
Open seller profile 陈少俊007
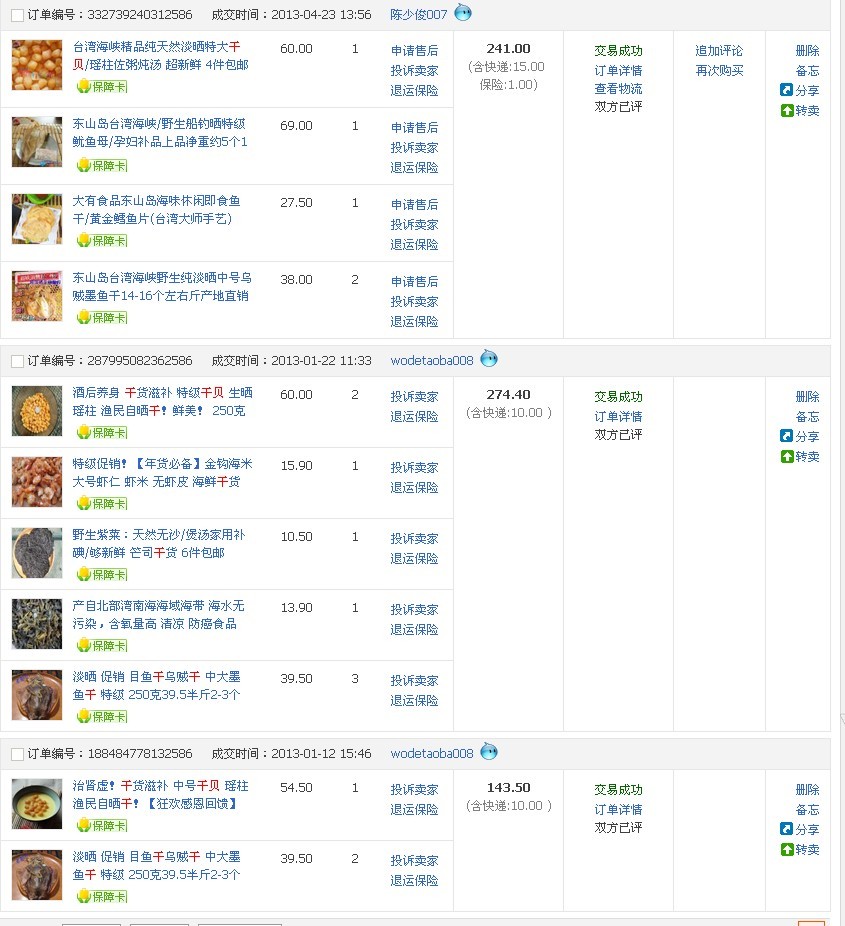point(418,15)
